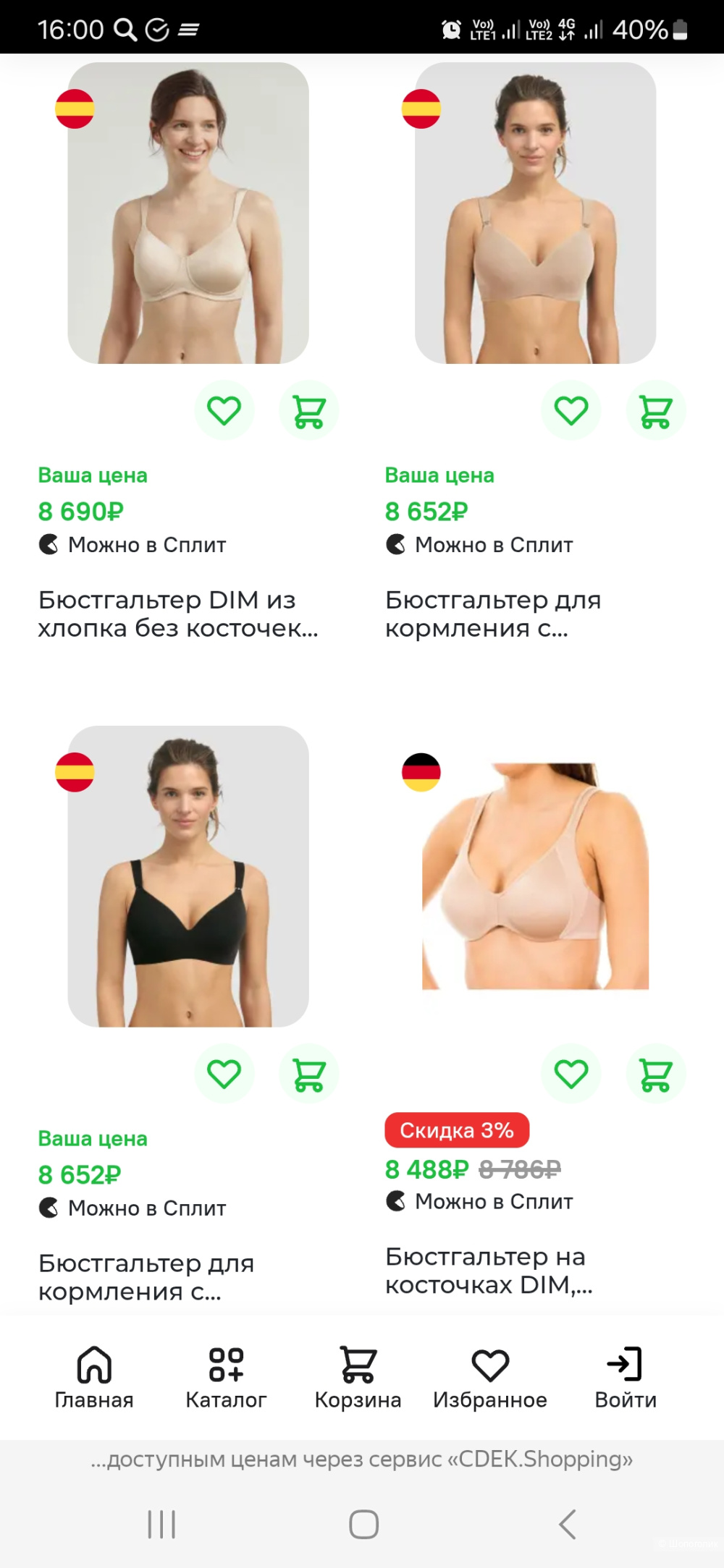The width and height of the screenshot is (724, 1568).
Task: View the black nursing bra product
Action: click(188, 876)
